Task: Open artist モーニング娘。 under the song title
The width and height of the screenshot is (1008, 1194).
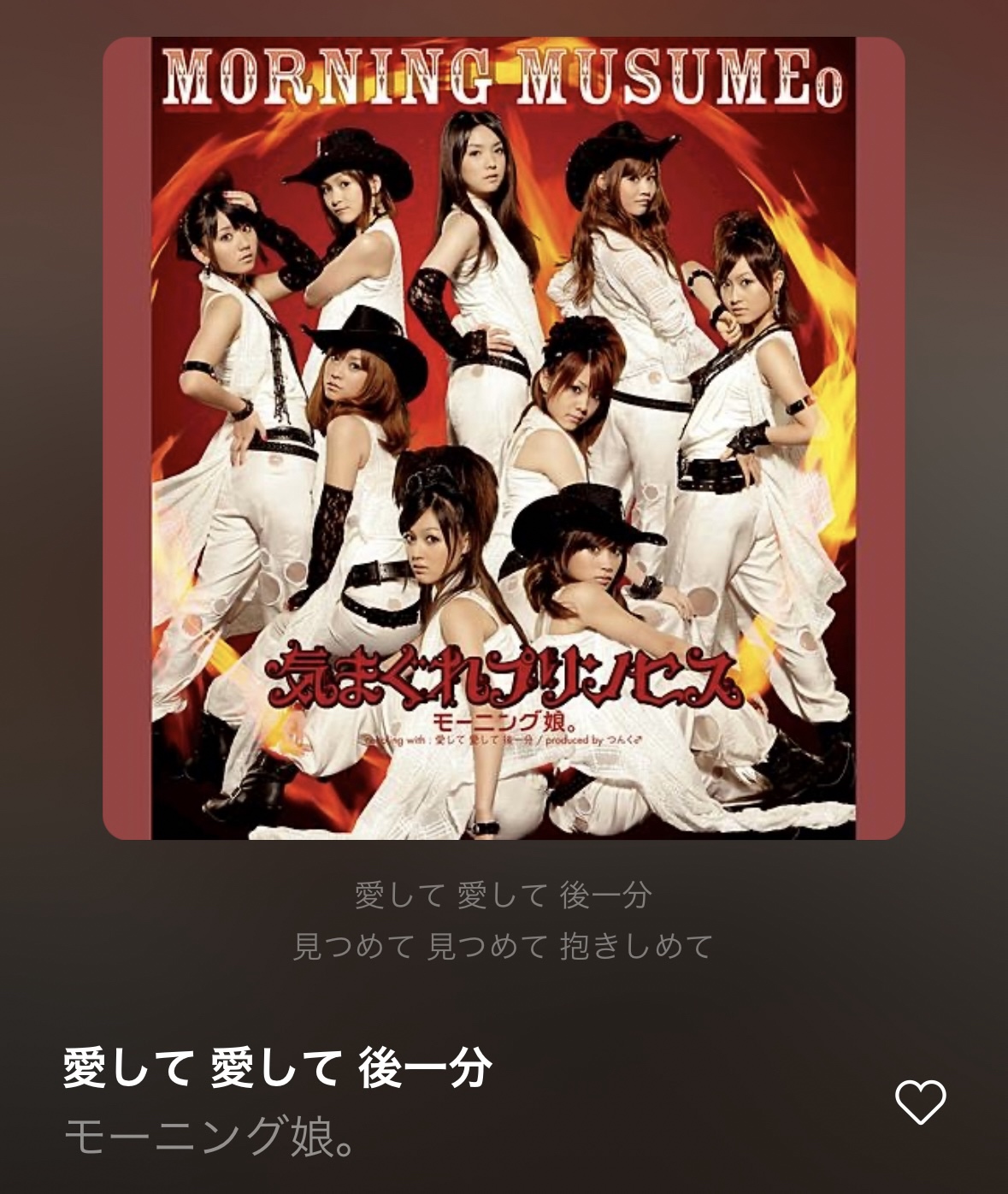Action: click(x=210, y=1137)
